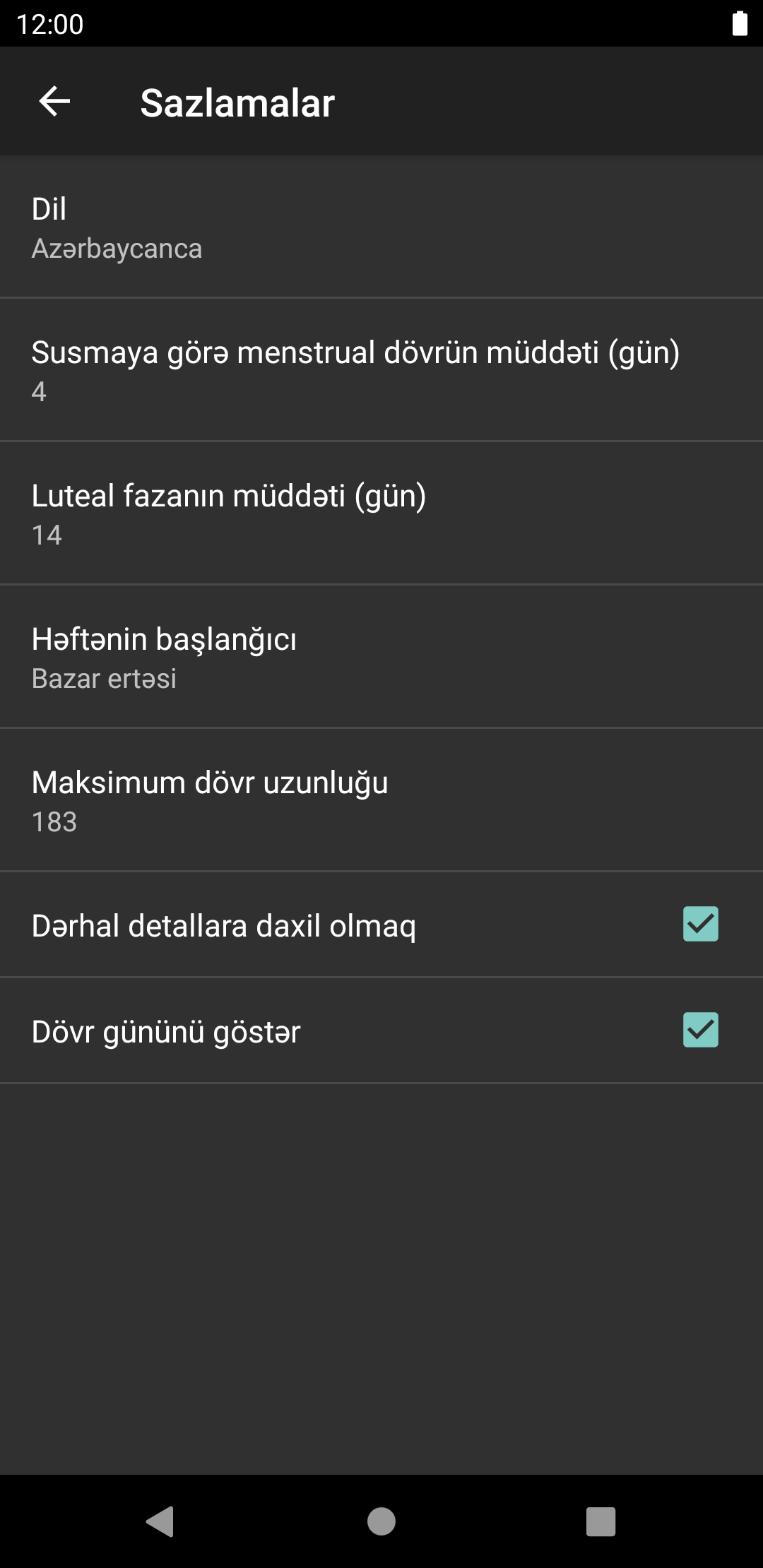This screenshot has width=763, height=1568.
Task: Open recent apps from navigation bar
Action: coord(601,1521)
